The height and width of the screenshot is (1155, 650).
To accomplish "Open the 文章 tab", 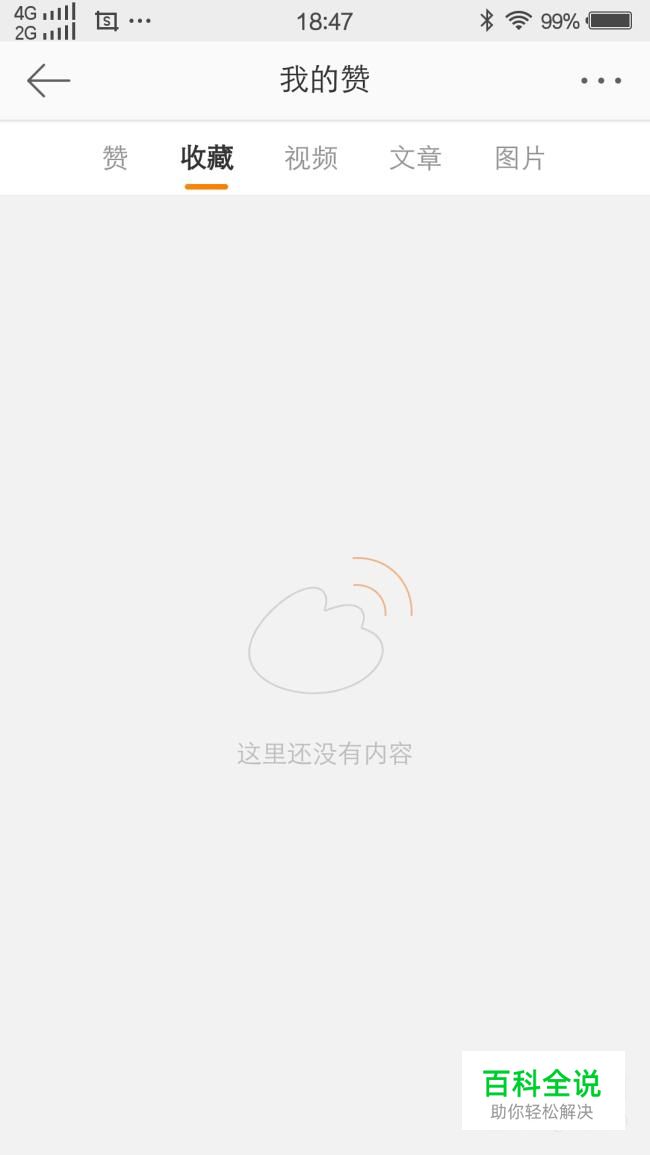I will tap(415, 158).
